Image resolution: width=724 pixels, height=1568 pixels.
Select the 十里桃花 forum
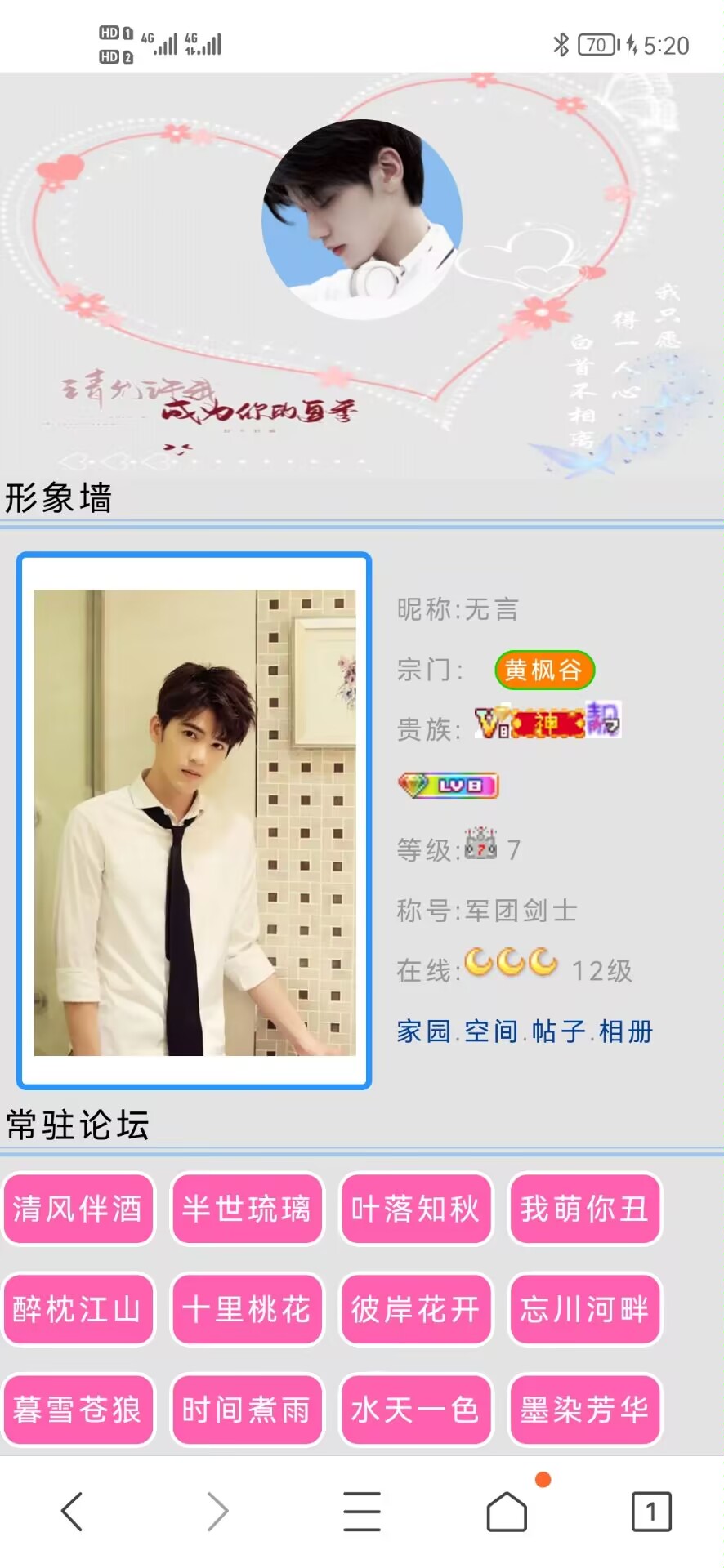tap(247, 1309)
